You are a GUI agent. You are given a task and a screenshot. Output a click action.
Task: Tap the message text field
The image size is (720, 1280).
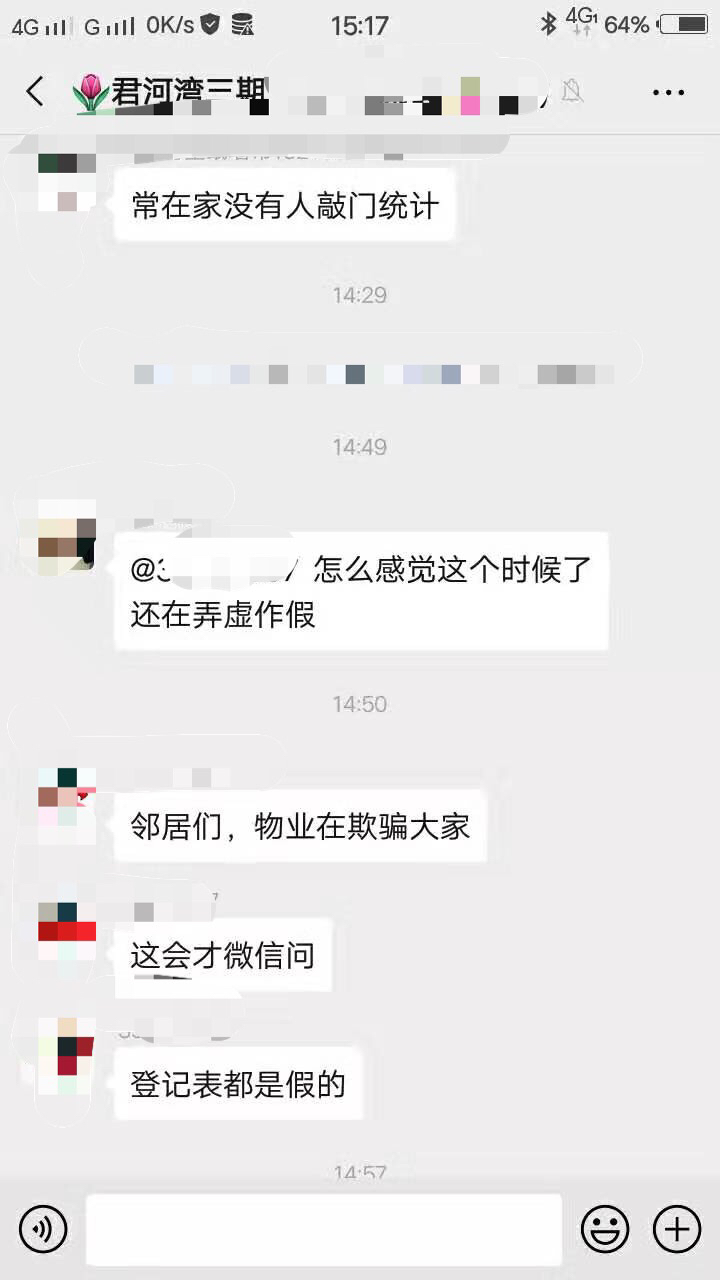(x=324, y=1229)
